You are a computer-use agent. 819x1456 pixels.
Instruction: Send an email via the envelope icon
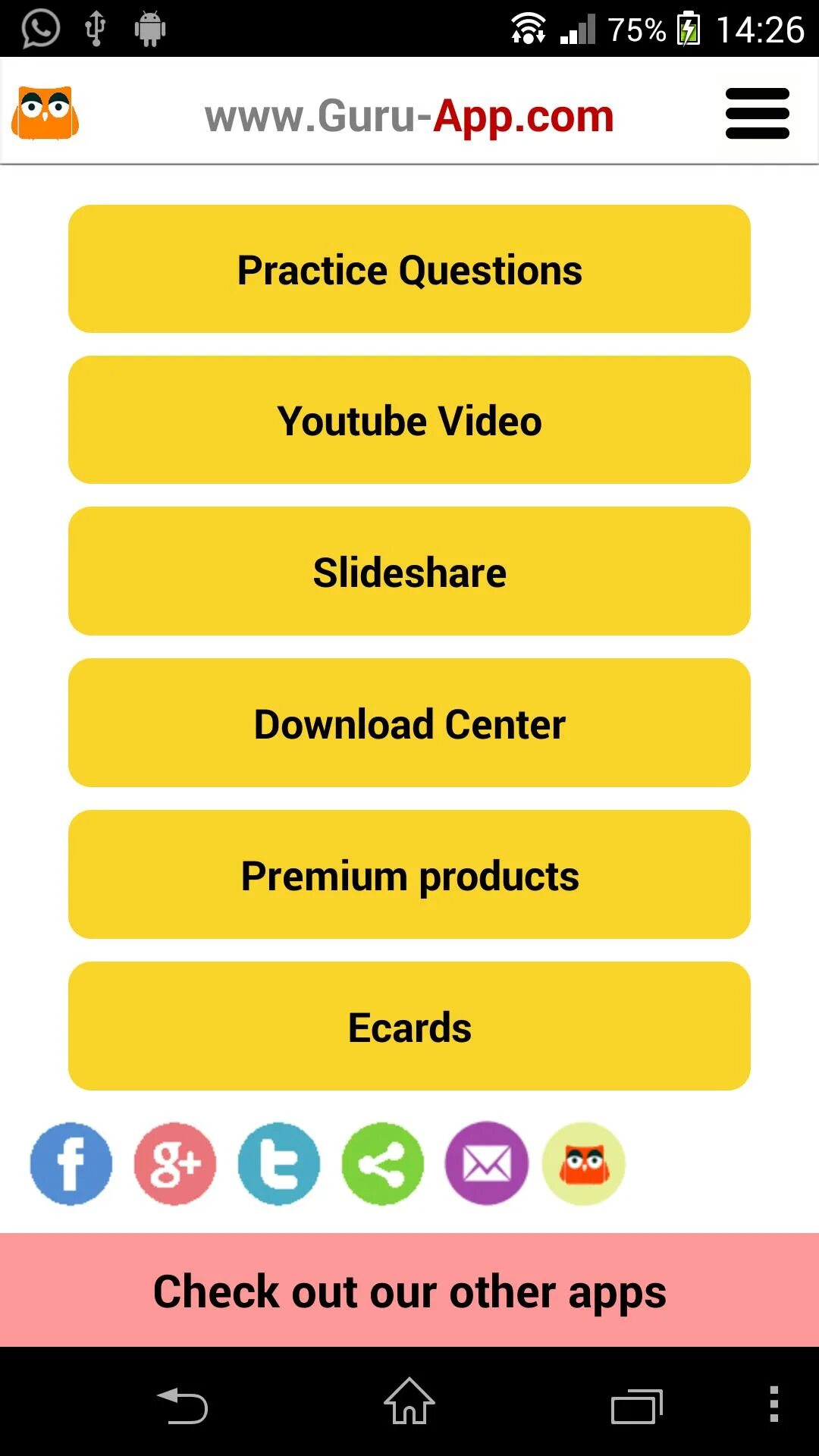tap(487, 1163)
